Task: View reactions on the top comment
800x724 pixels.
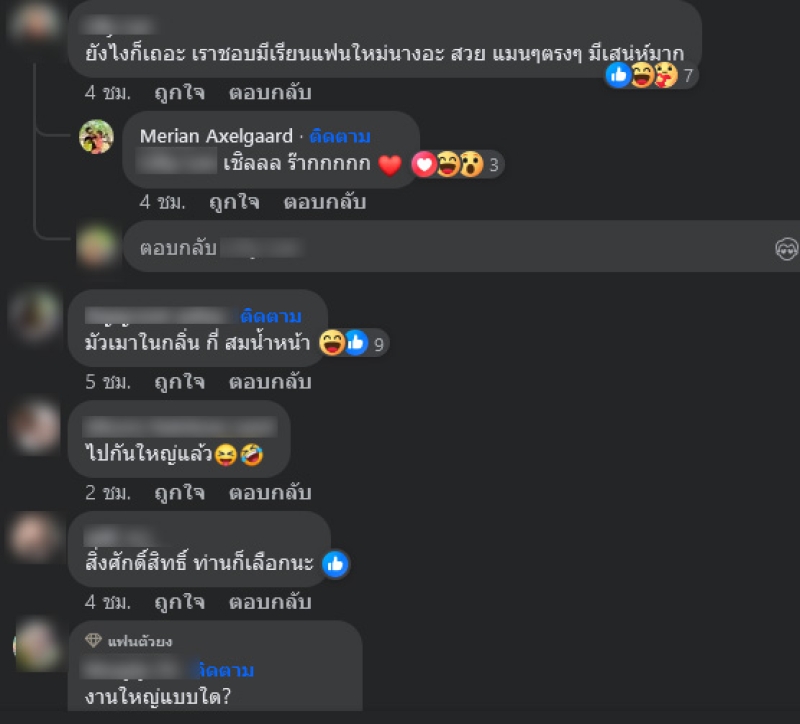Action: pos(651,75)
